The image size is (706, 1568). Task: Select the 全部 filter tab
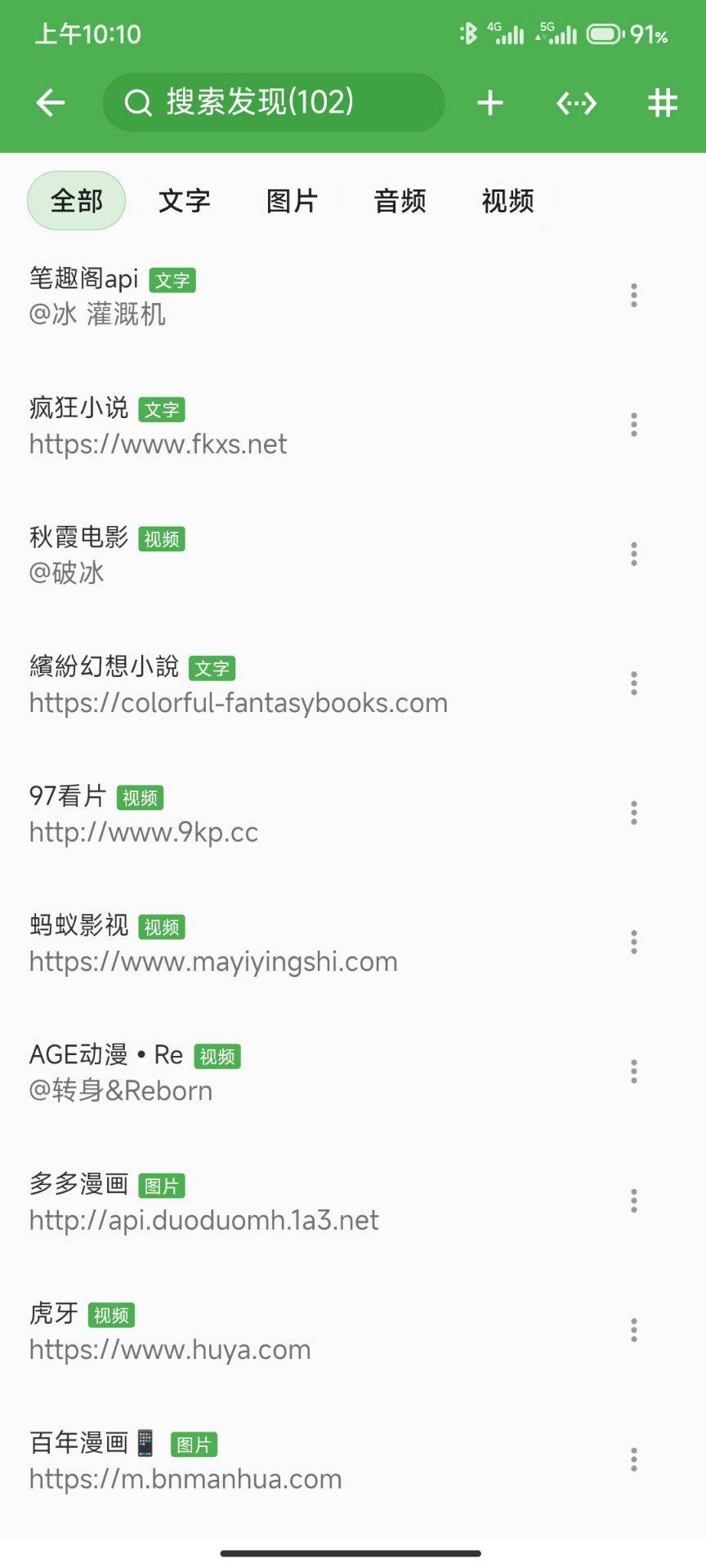pos(76,200)
